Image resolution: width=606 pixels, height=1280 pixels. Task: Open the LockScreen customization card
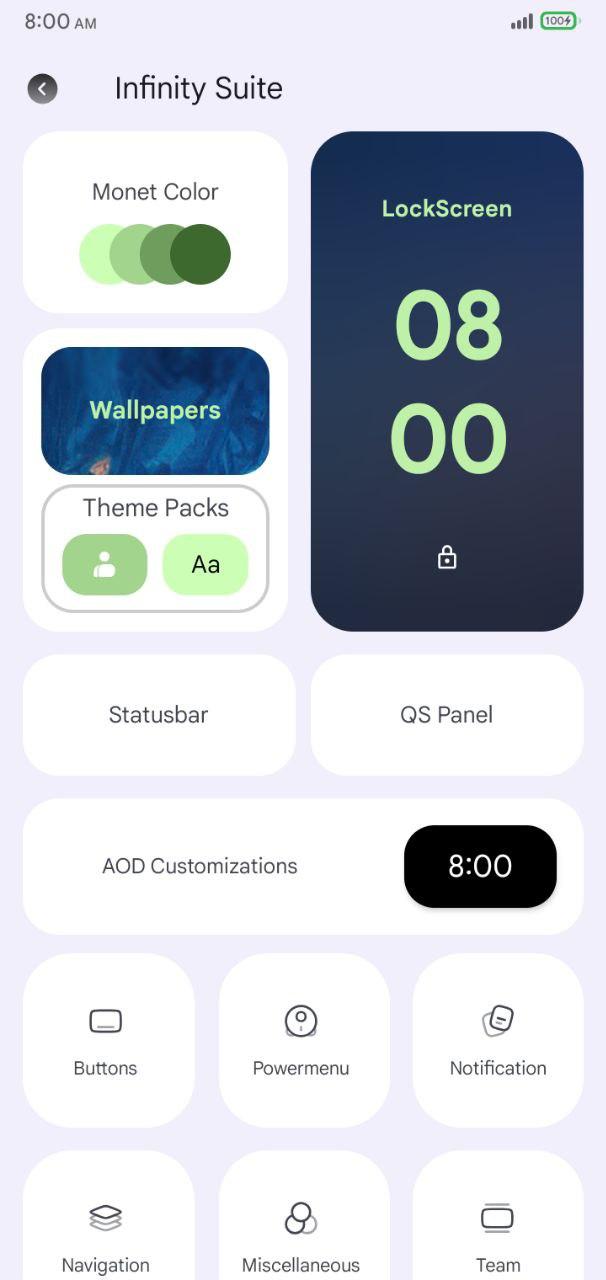click(447, 381)
